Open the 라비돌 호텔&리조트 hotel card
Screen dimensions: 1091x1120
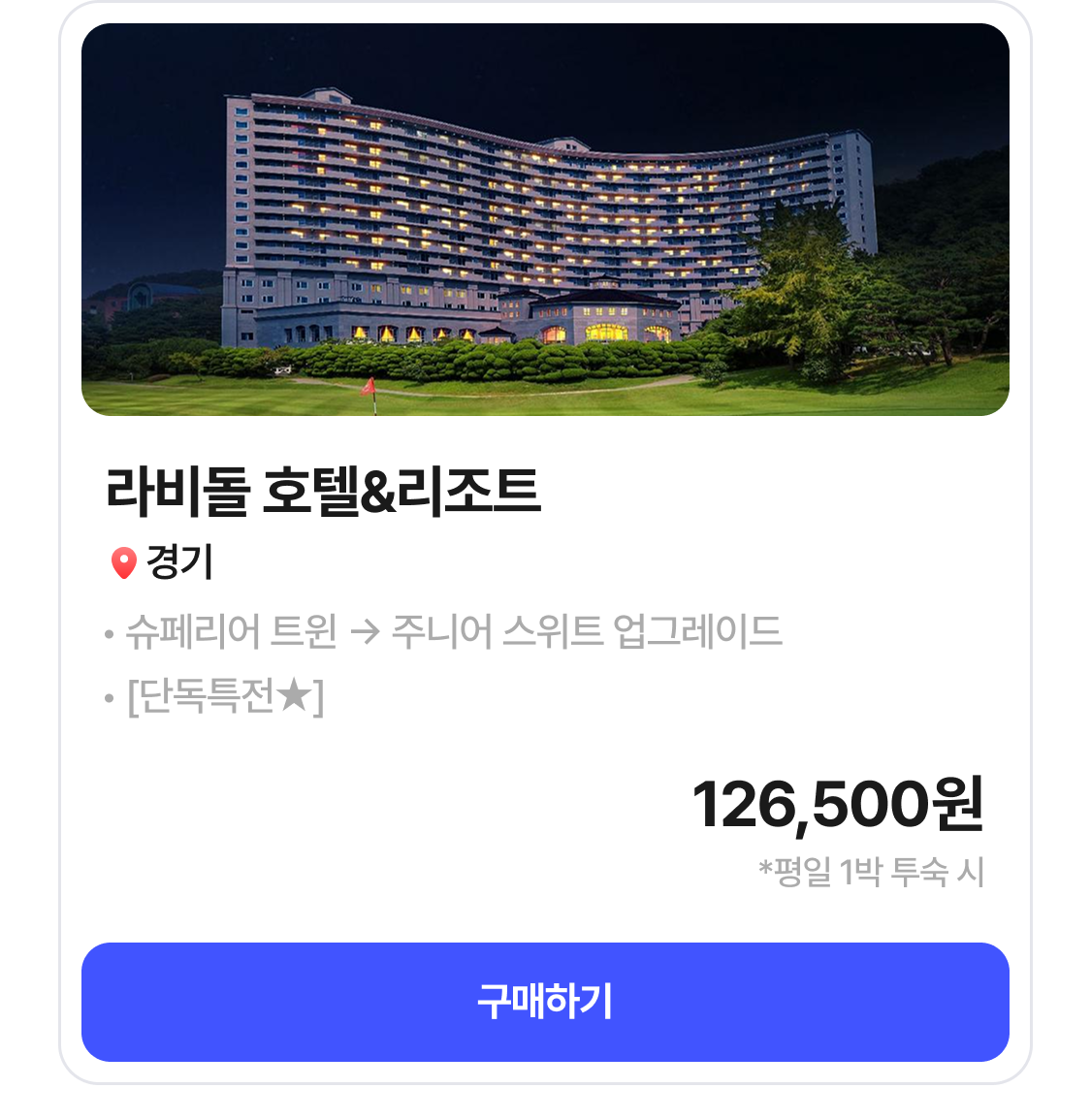coord(323,490)
